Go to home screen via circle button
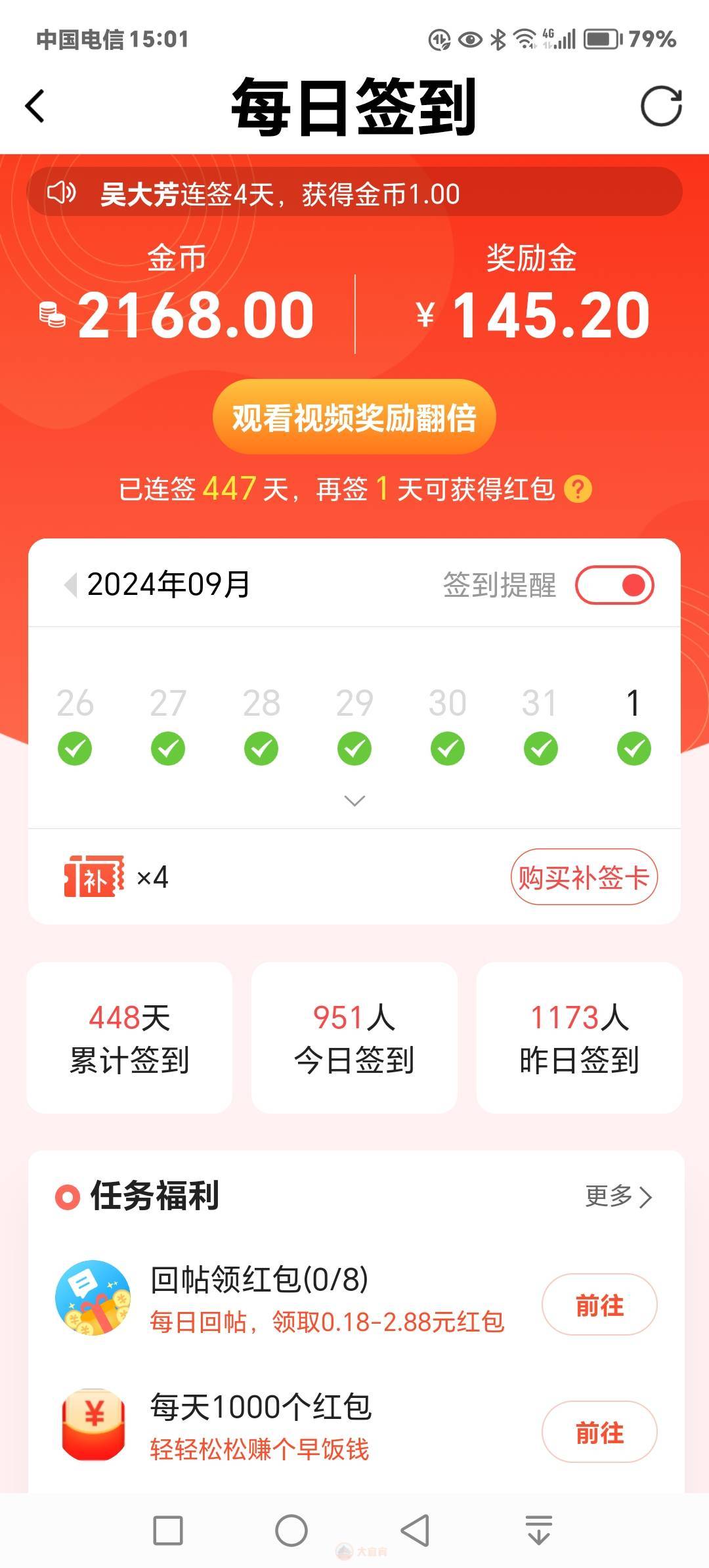The width and height of the screenshot is (709, 1568). [x=291, y=1531]
